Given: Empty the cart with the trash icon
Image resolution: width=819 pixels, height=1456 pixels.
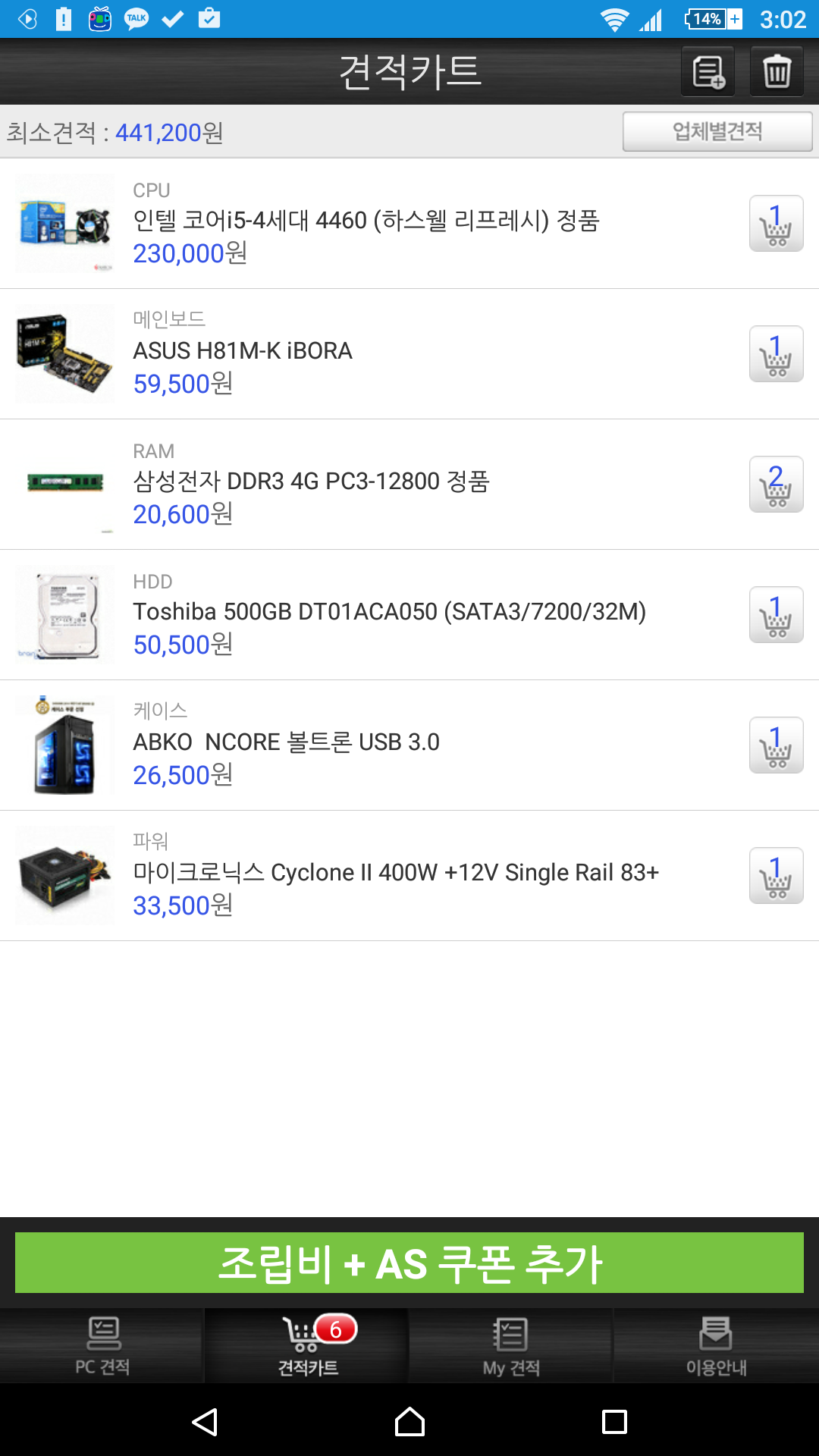Looking at the screenshot, I should tap(777, 72).
